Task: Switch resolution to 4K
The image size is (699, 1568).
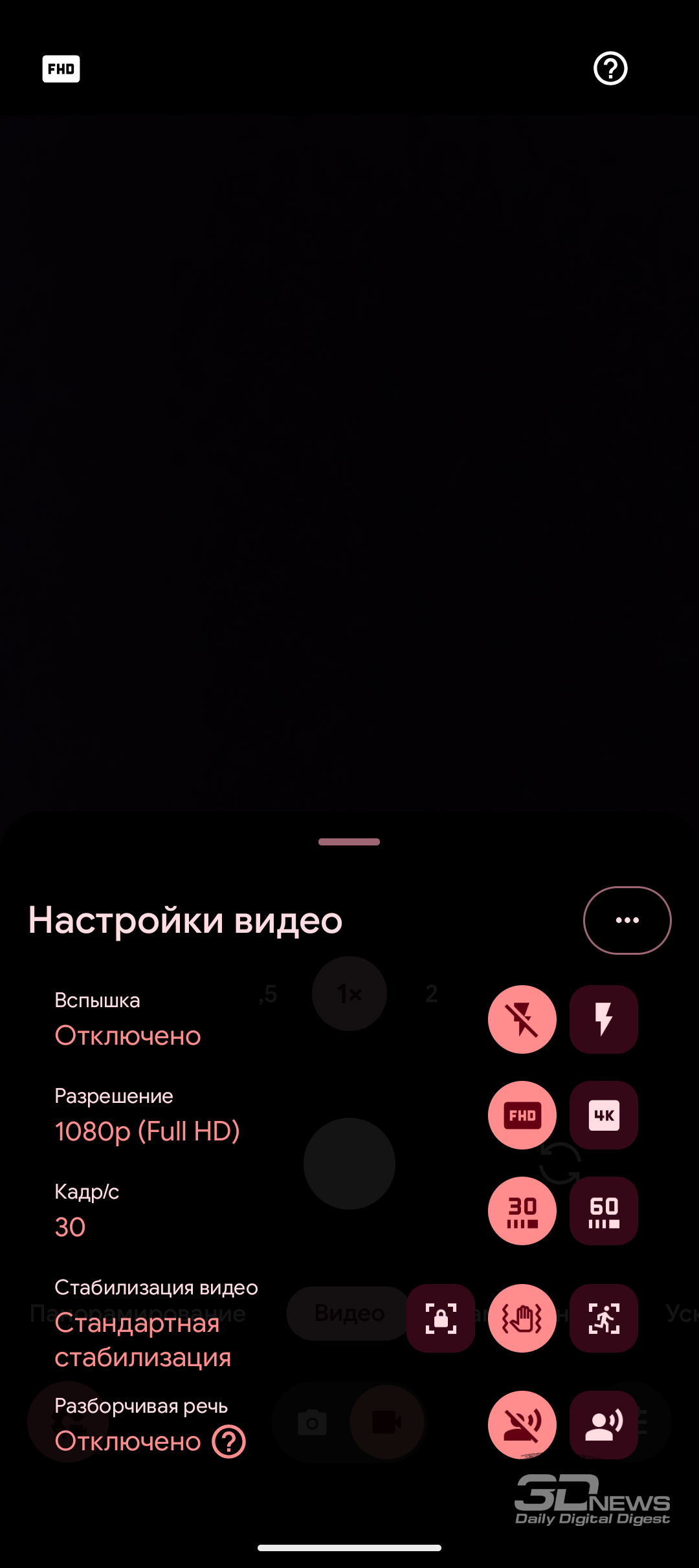Action: point(603,1115)
